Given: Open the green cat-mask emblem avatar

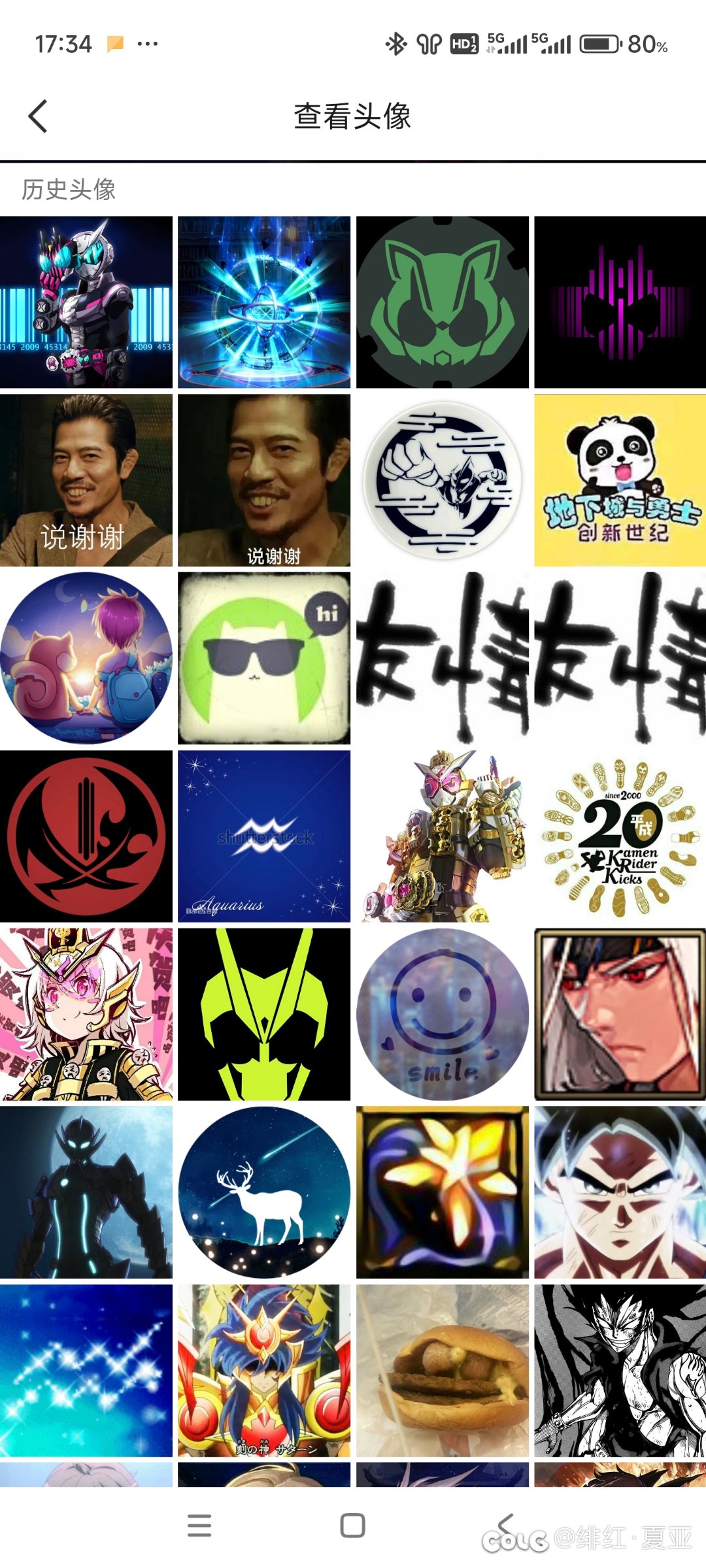Looking at the screenshot, I should click(x=443, y=302).
